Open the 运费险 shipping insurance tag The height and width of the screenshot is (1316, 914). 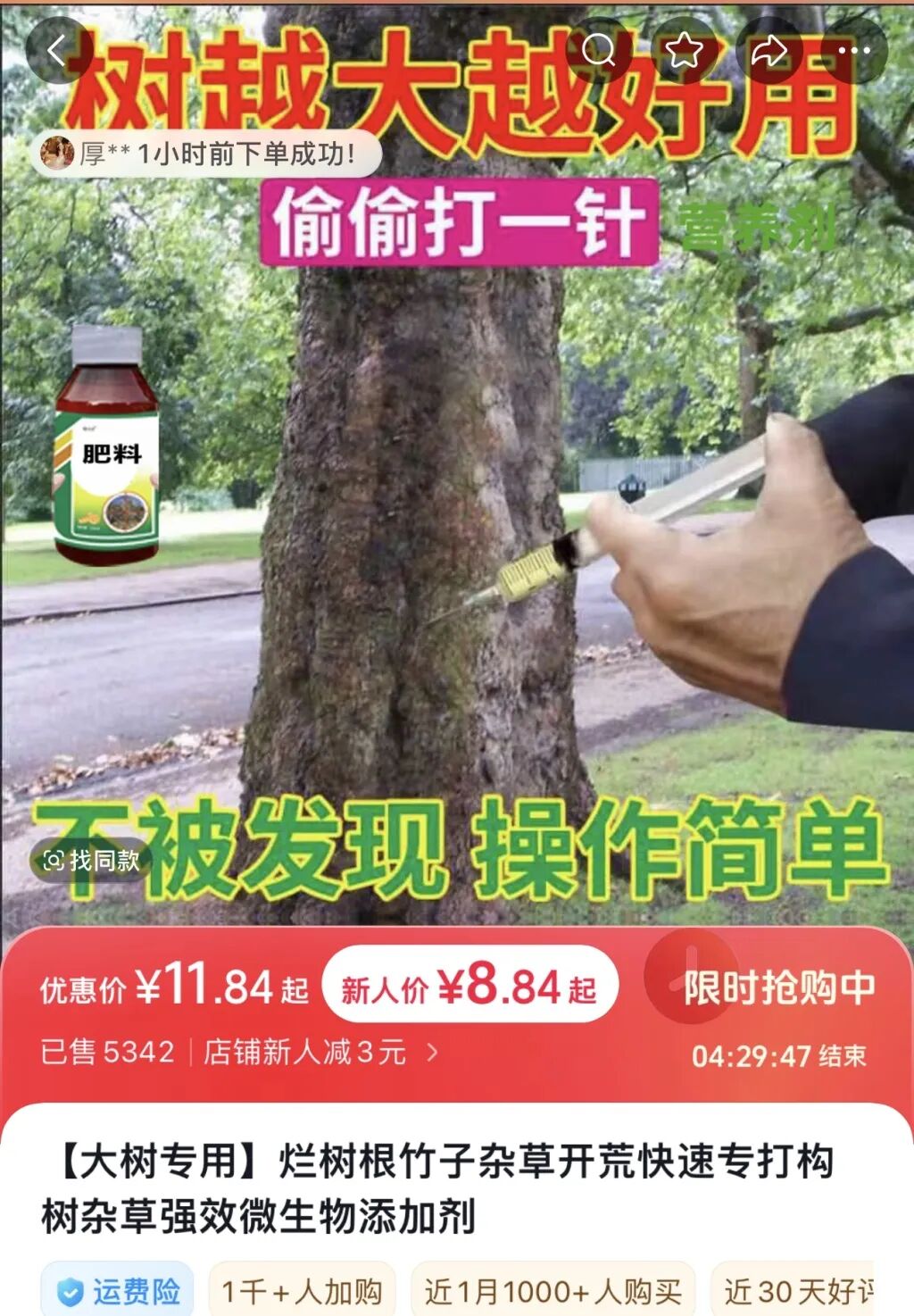pyautogui.click(x=119, y=1291)
